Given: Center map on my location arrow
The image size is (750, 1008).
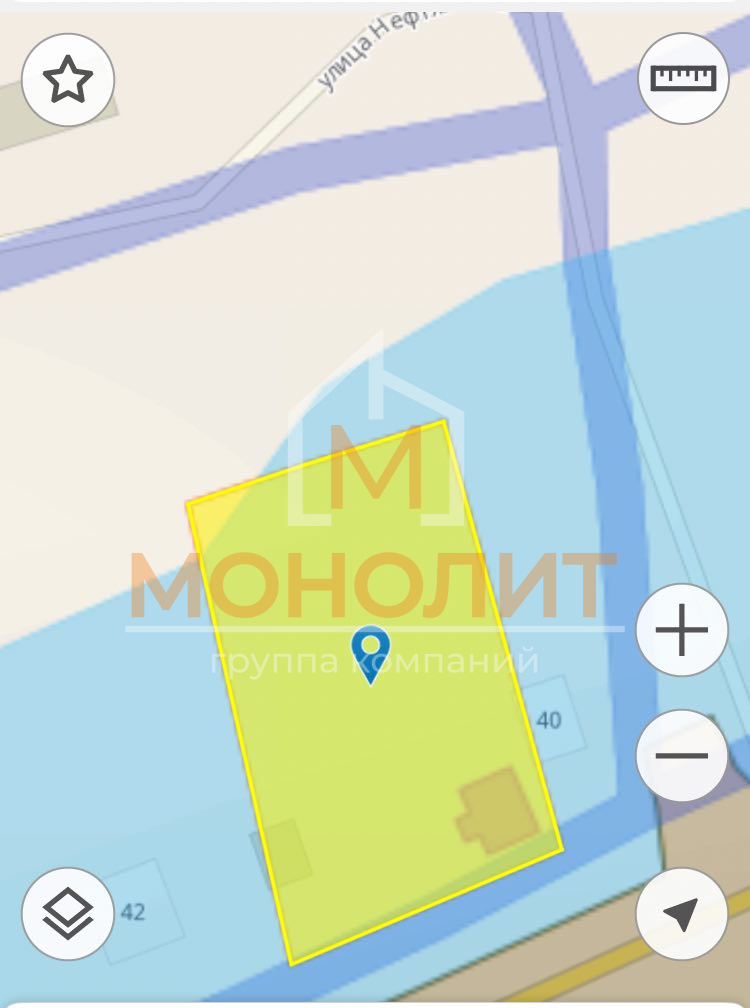Looking at the screenshot, I should click(682, 914).
